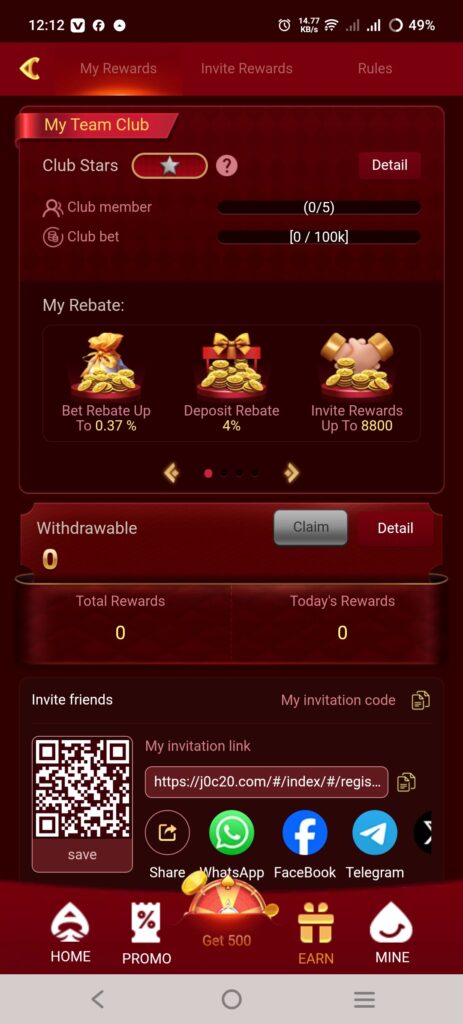
Task: Copy the invitation link
Action: (406, 782)
